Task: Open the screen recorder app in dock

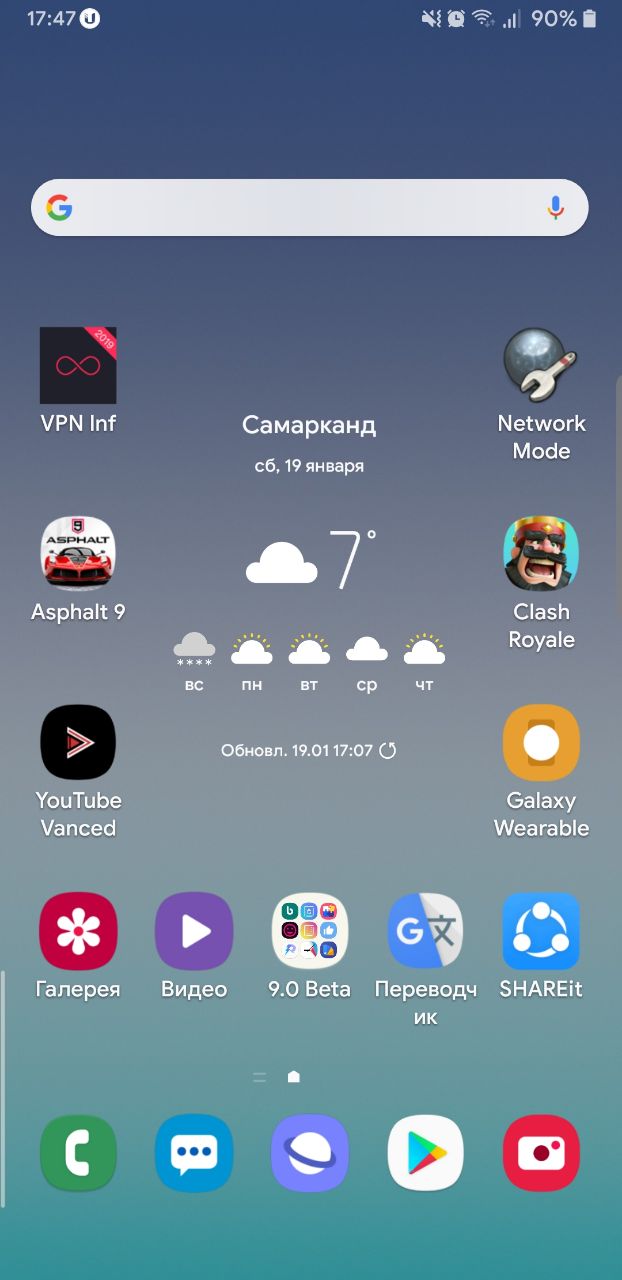Action: [x=541, y=1153]
